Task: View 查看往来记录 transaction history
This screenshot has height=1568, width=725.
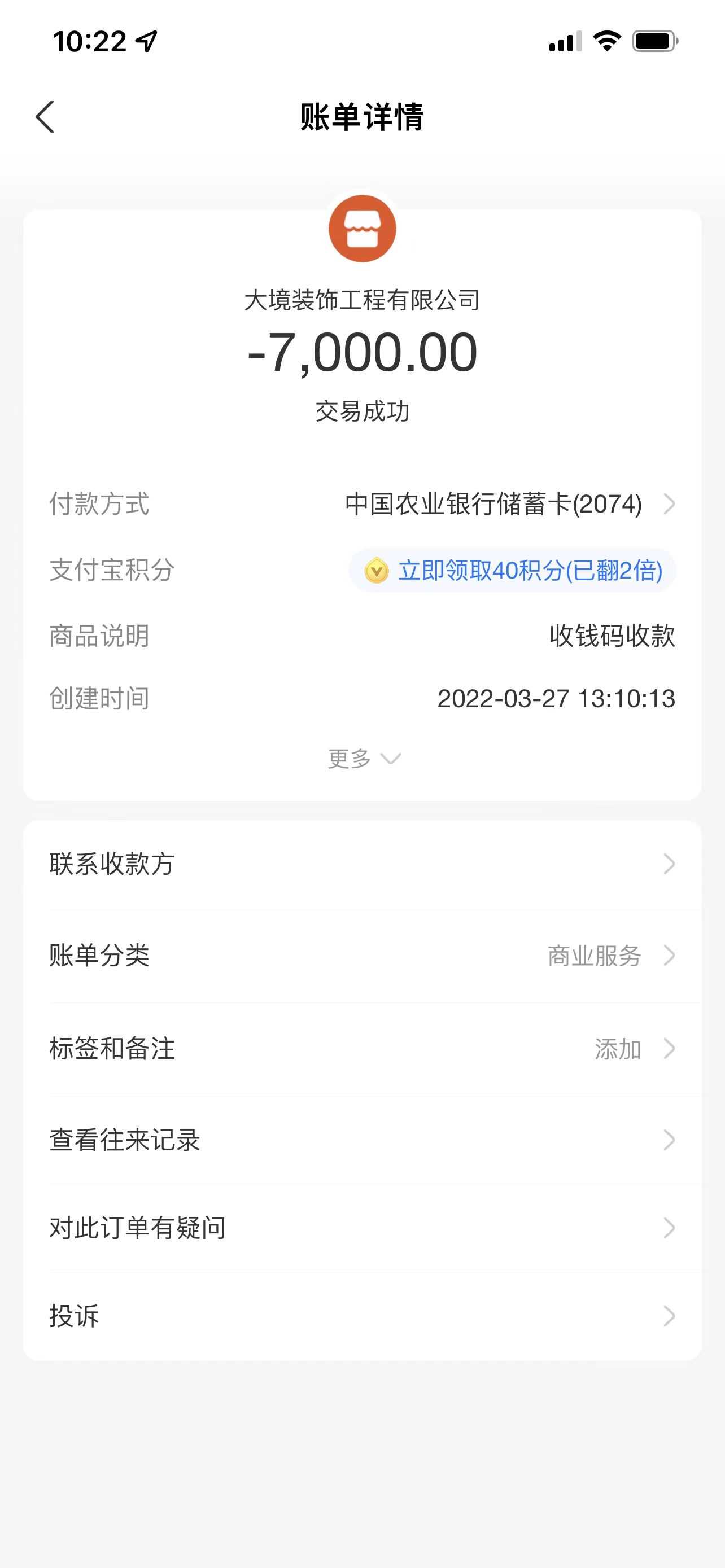Action: [362, 1140]
